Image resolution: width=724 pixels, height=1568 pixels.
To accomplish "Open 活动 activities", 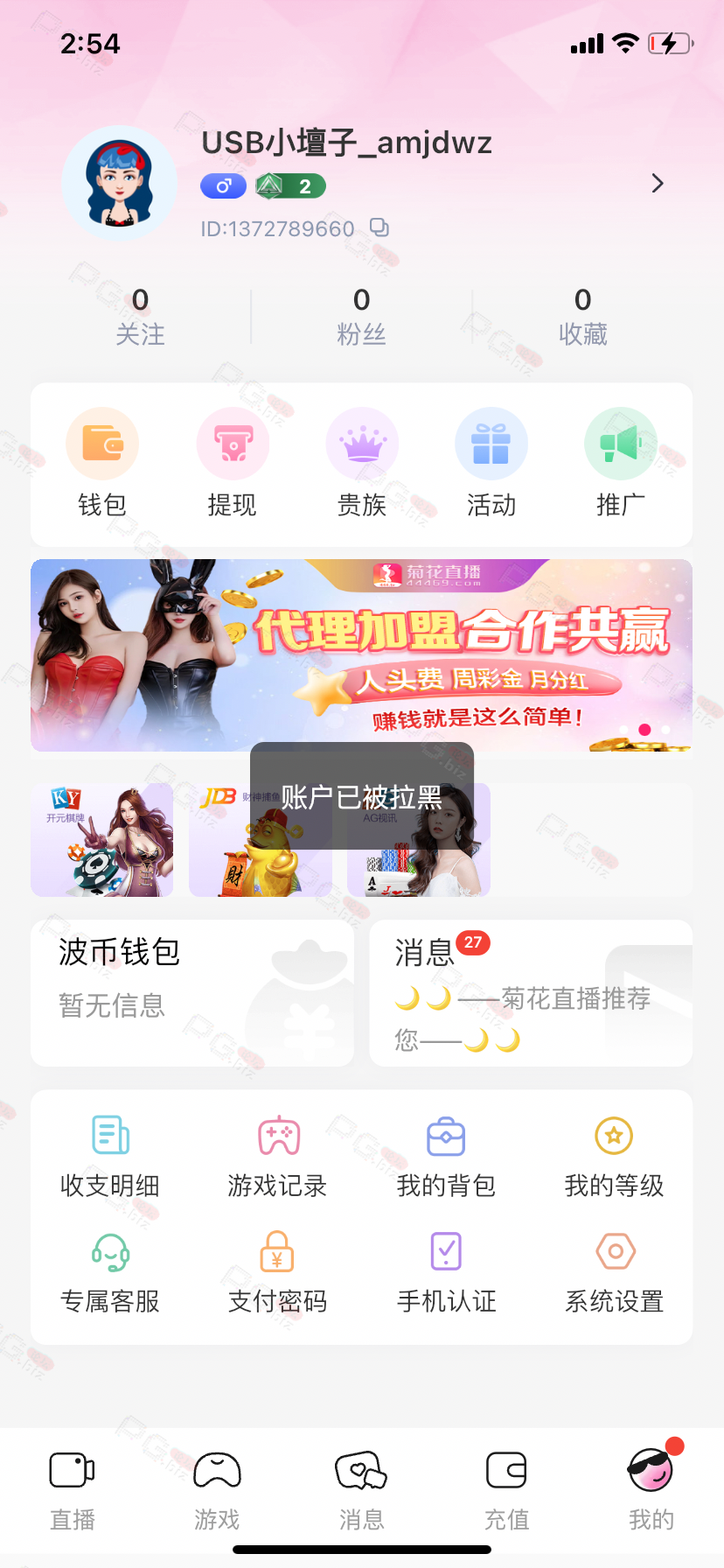I will pyautogui.click(x=491, y=464).
